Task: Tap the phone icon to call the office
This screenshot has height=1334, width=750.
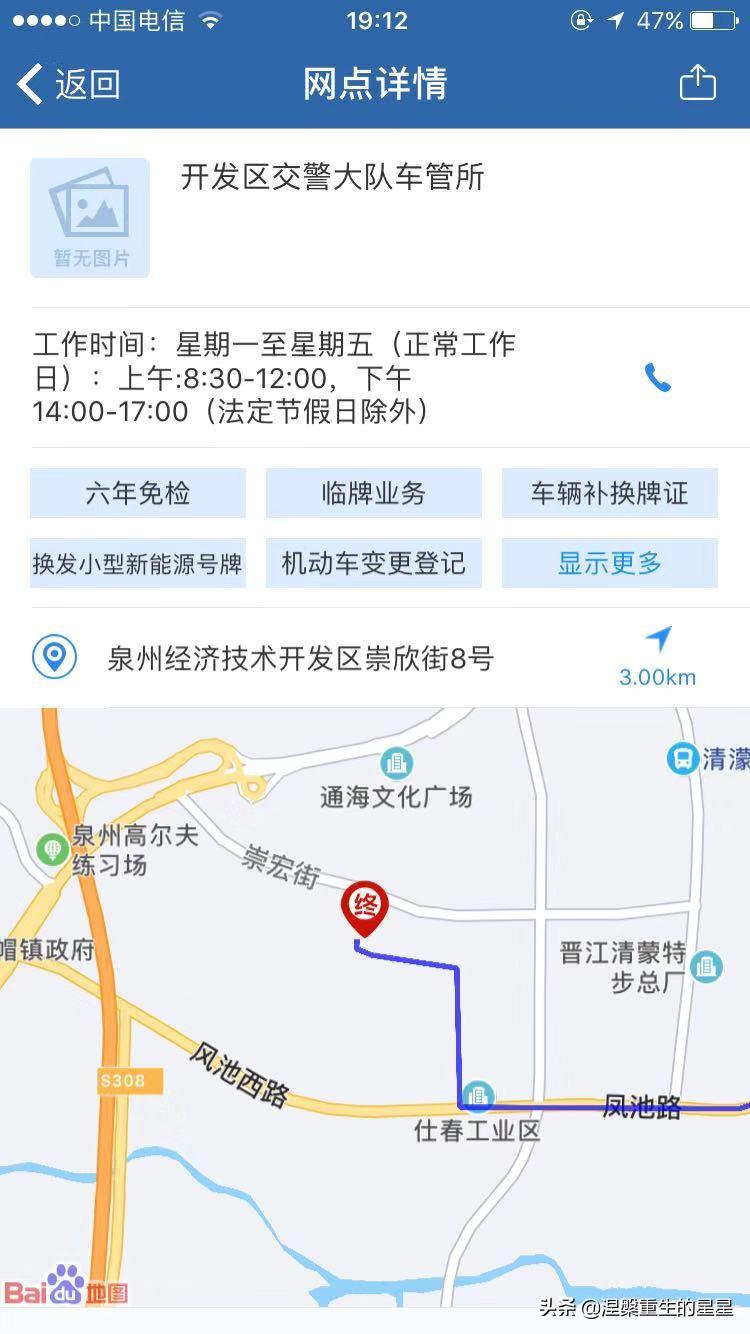Action: [x=659, y=378]
